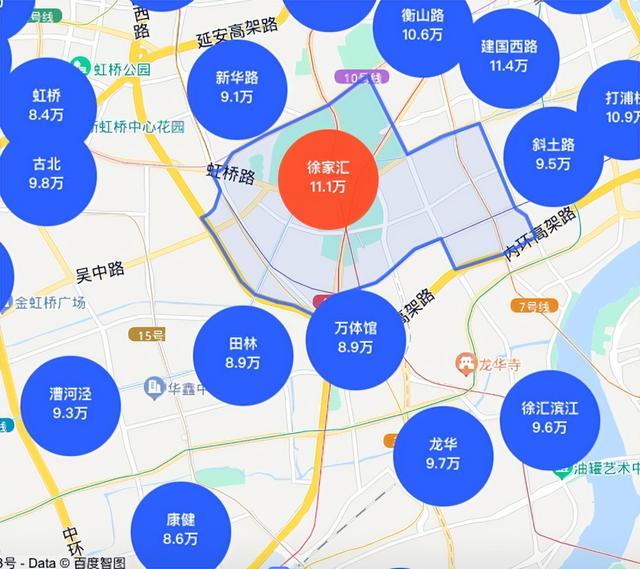This screenshot has width=640, height=569.
Task: Open the 田林 8.9万 area marker
Action: click(243, 355)
